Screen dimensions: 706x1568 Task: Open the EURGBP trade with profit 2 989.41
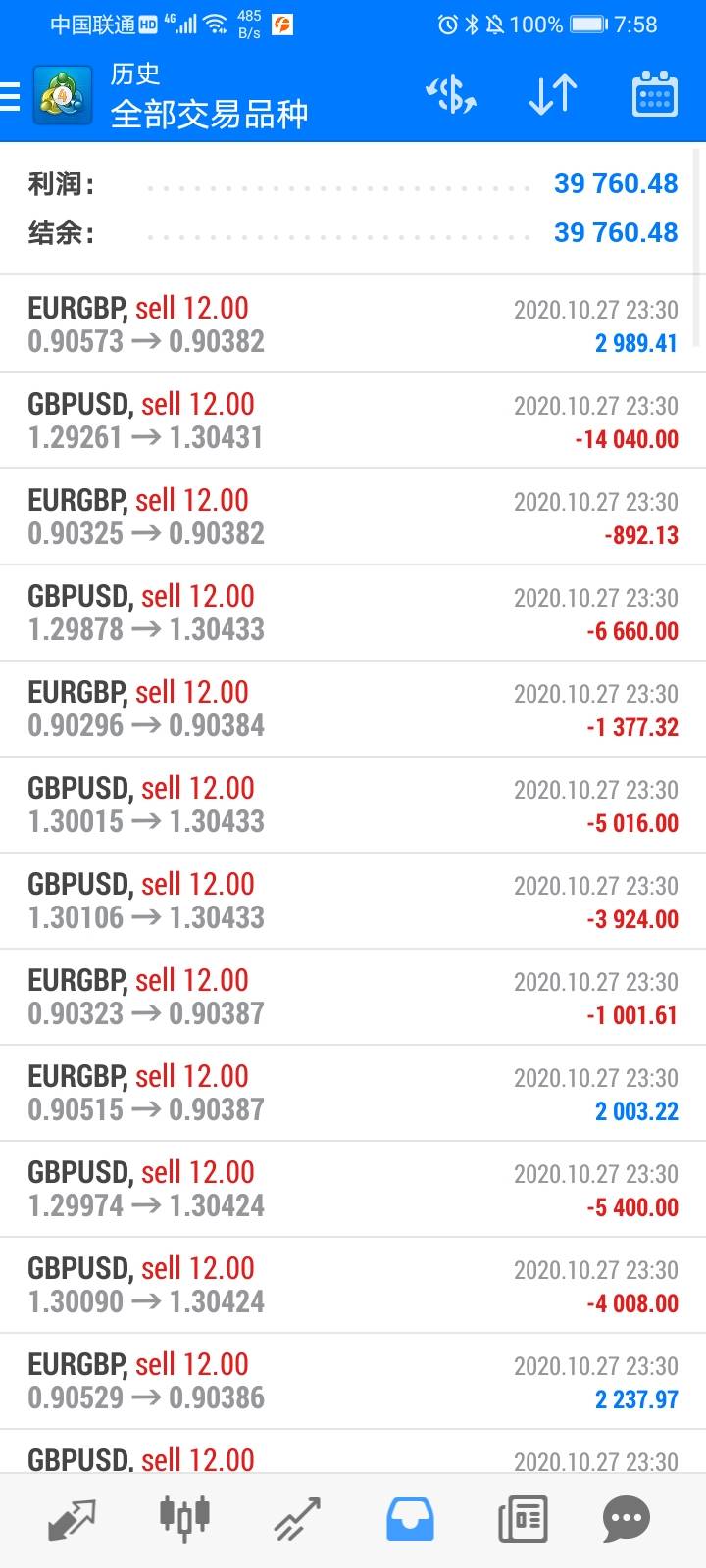pos(353,324)
